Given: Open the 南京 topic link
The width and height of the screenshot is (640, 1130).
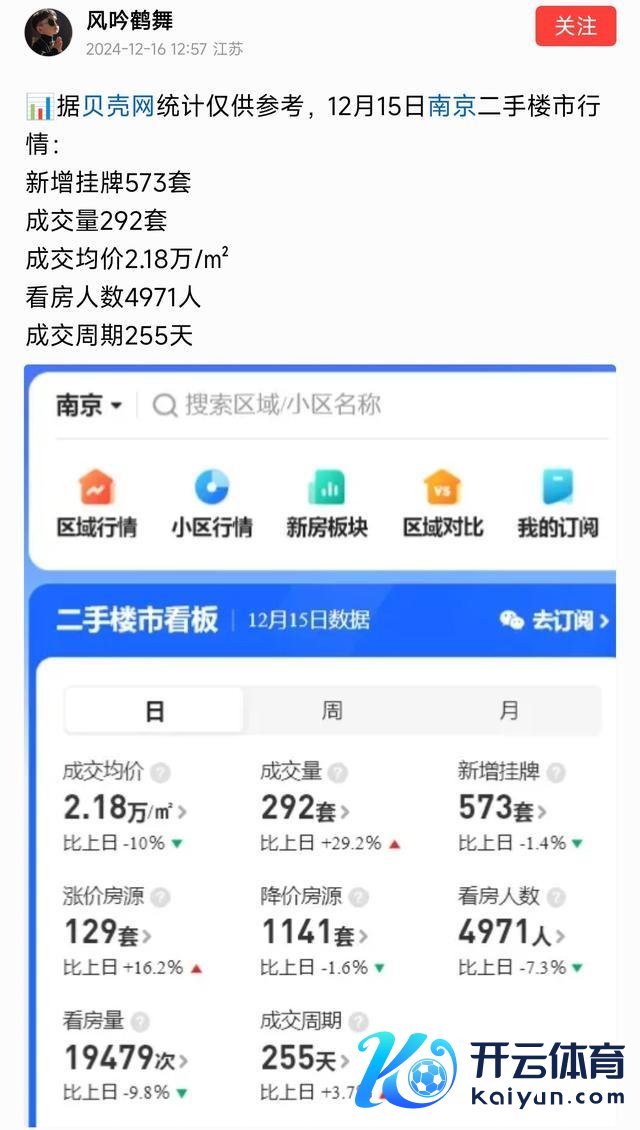Looking at the screenshot, I should [452, 107].
